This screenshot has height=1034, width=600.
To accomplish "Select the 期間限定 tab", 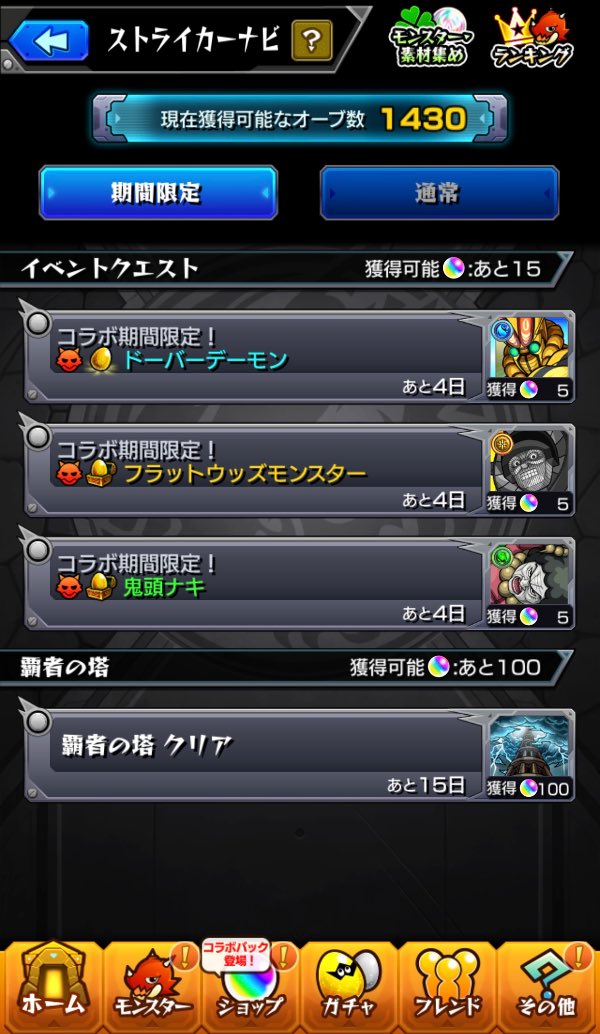I will [x=157, y=193].
